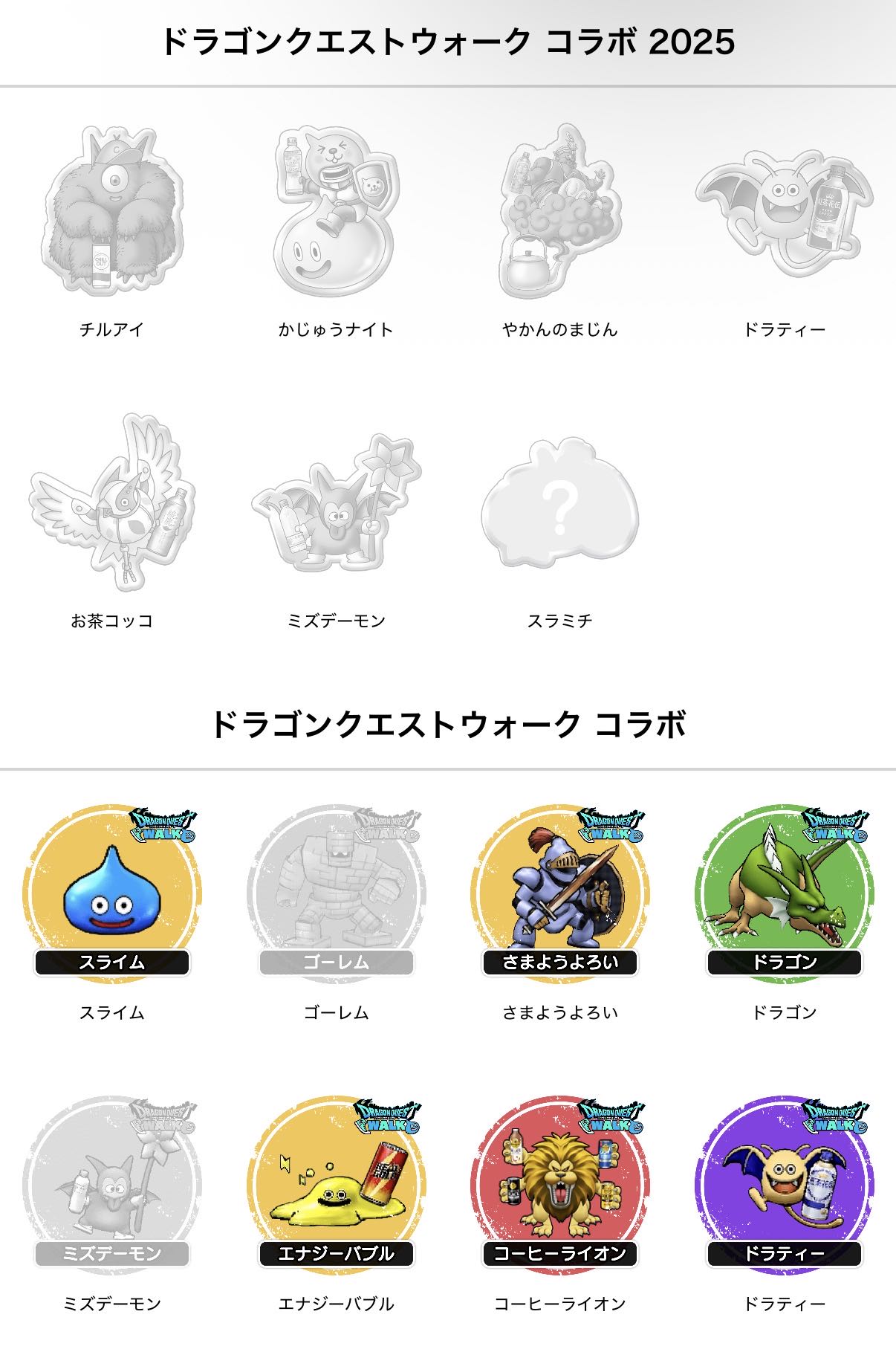Select the かじゅうナイト stamp
The image size is (896, 1352).
pos(336,212)
